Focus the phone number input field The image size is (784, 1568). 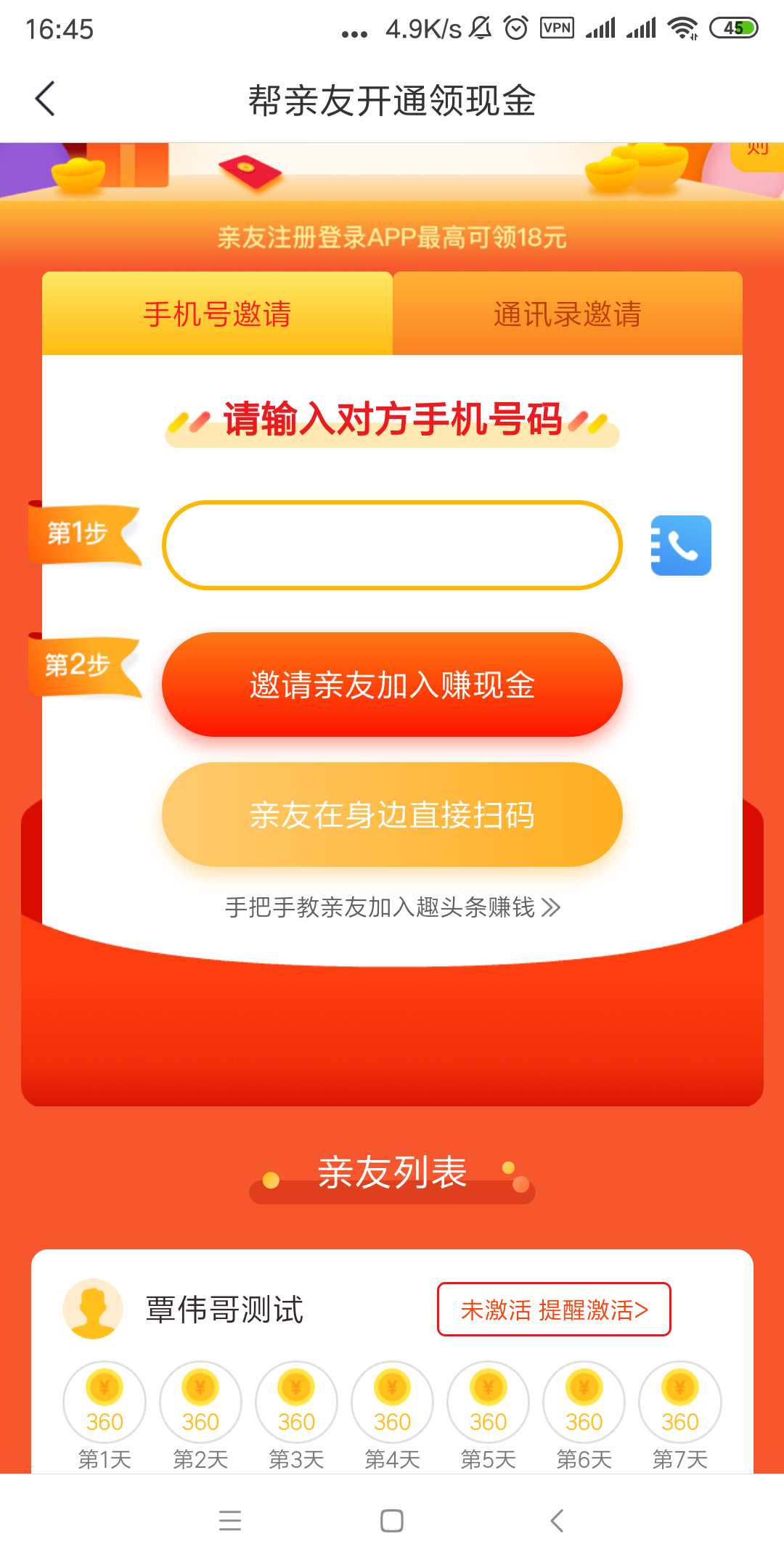click(392, 545)
